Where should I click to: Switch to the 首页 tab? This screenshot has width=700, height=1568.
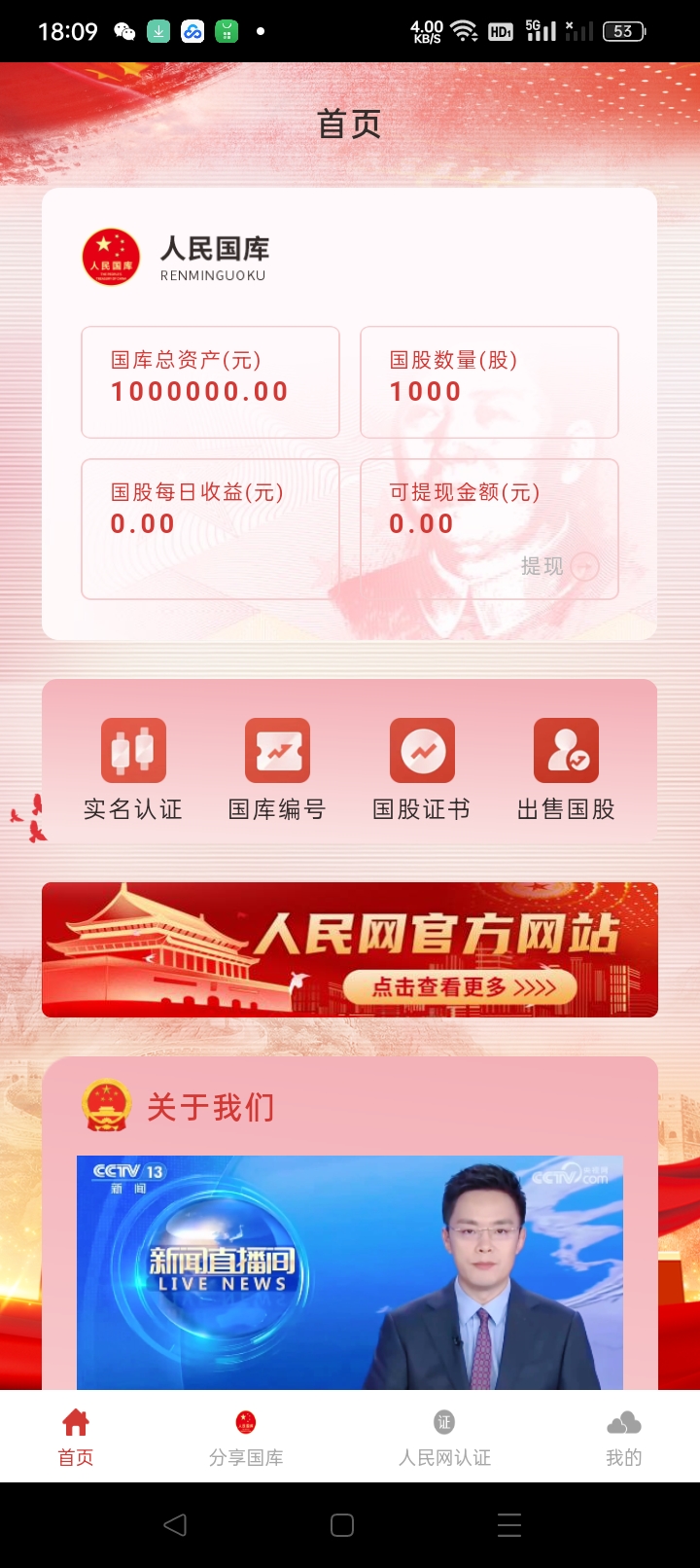76,1438
